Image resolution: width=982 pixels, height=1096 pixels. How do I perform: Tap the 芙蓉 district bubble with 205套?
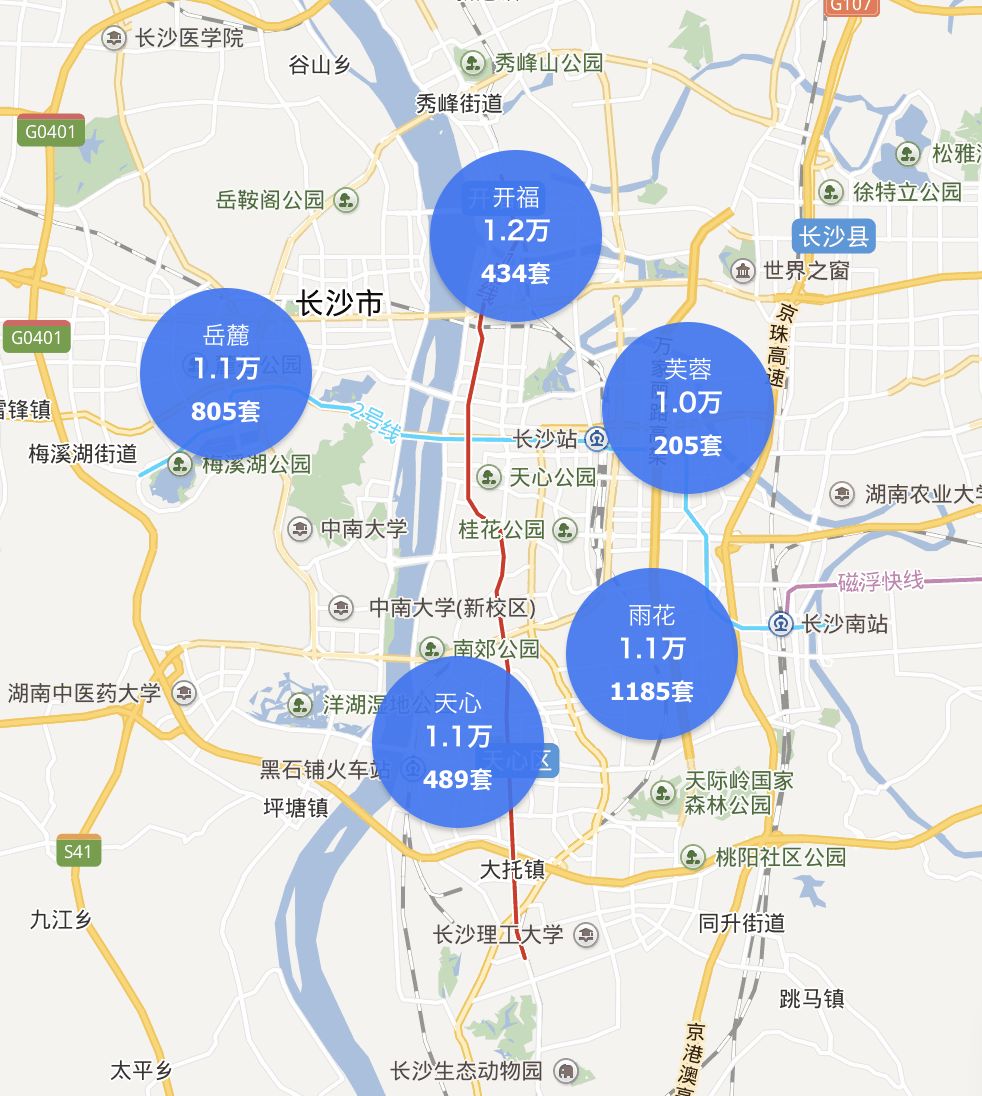(688, 407)
